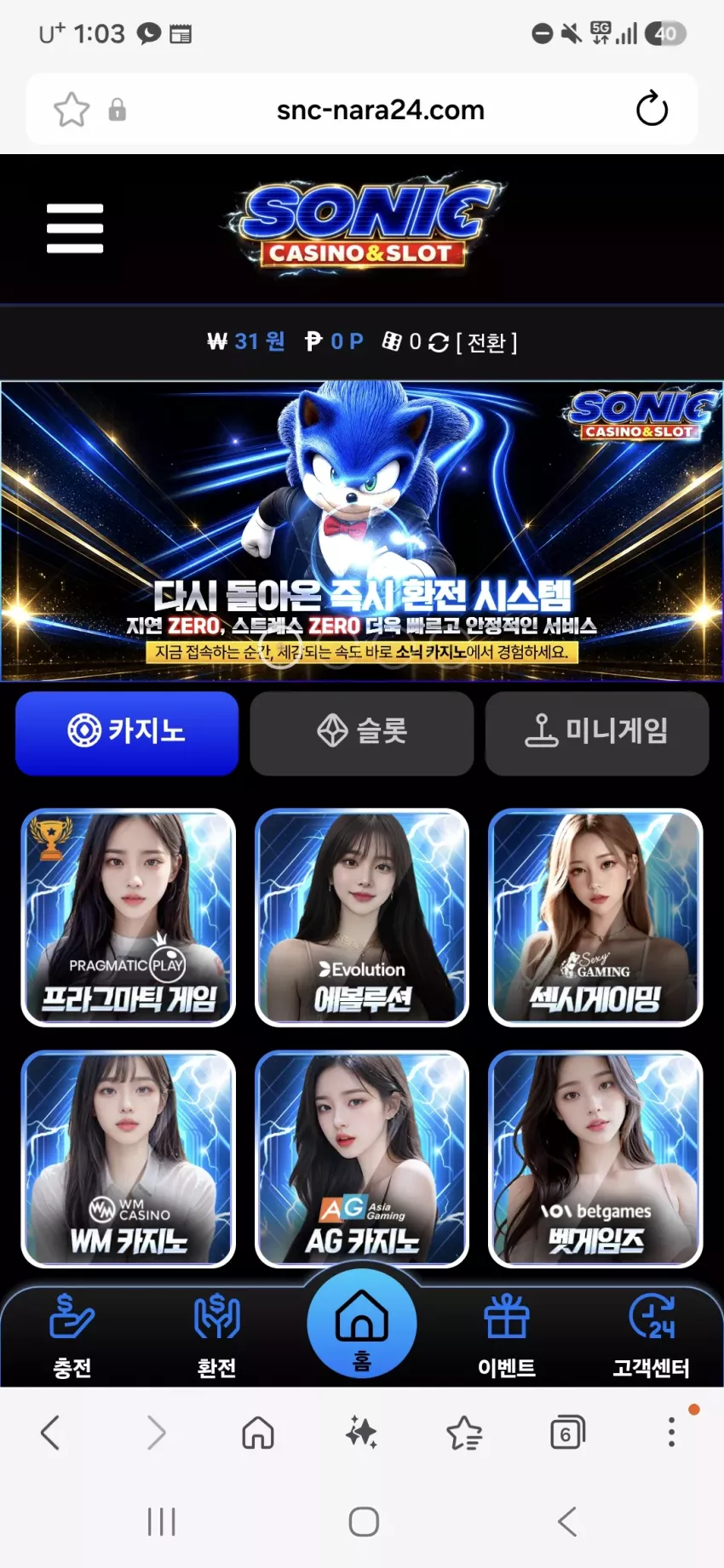Open the AG 카지노 card
Image resolution: width=724 pixels, height=1568 pixels.
[x=362, y=1159]
